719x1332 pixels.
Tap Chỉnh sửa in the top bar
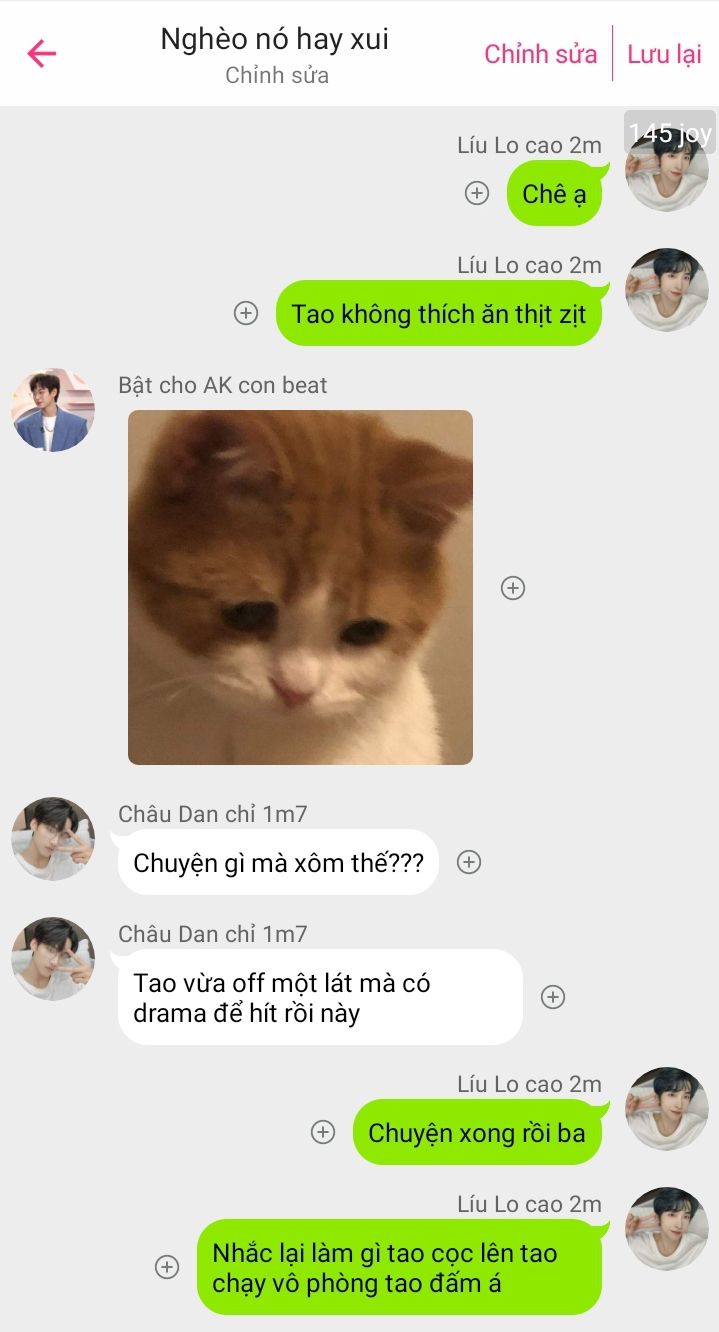[540, 54]
